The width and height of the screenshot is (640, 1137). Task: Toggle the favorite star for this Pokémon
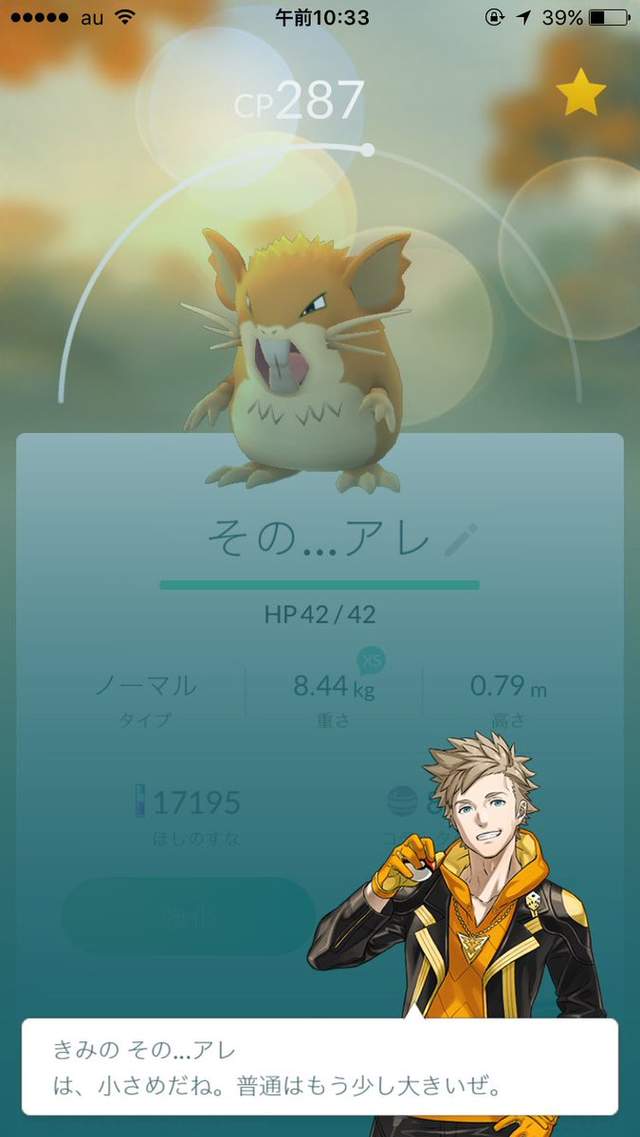click(581, 95)
